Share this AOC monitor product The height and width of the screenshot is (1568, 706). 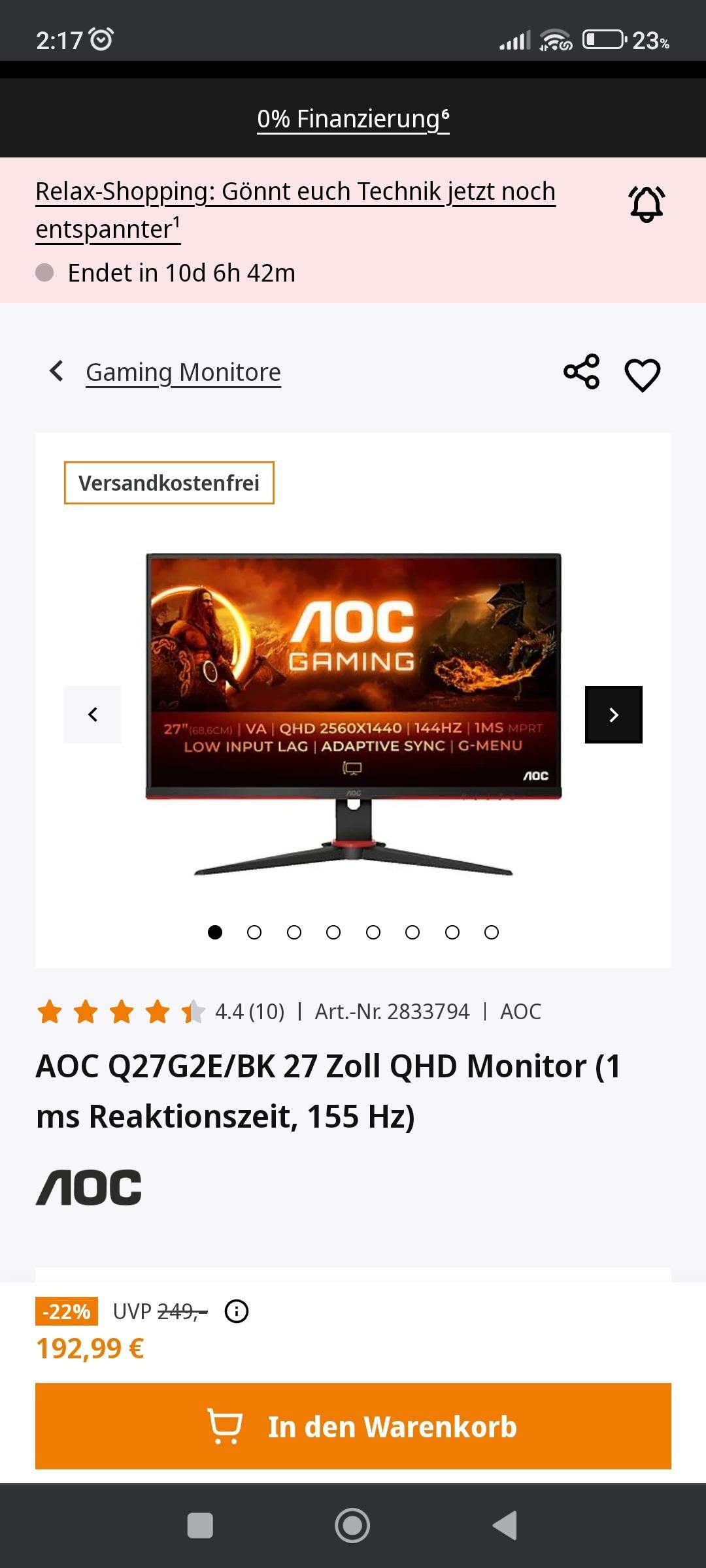click(581, 372)
